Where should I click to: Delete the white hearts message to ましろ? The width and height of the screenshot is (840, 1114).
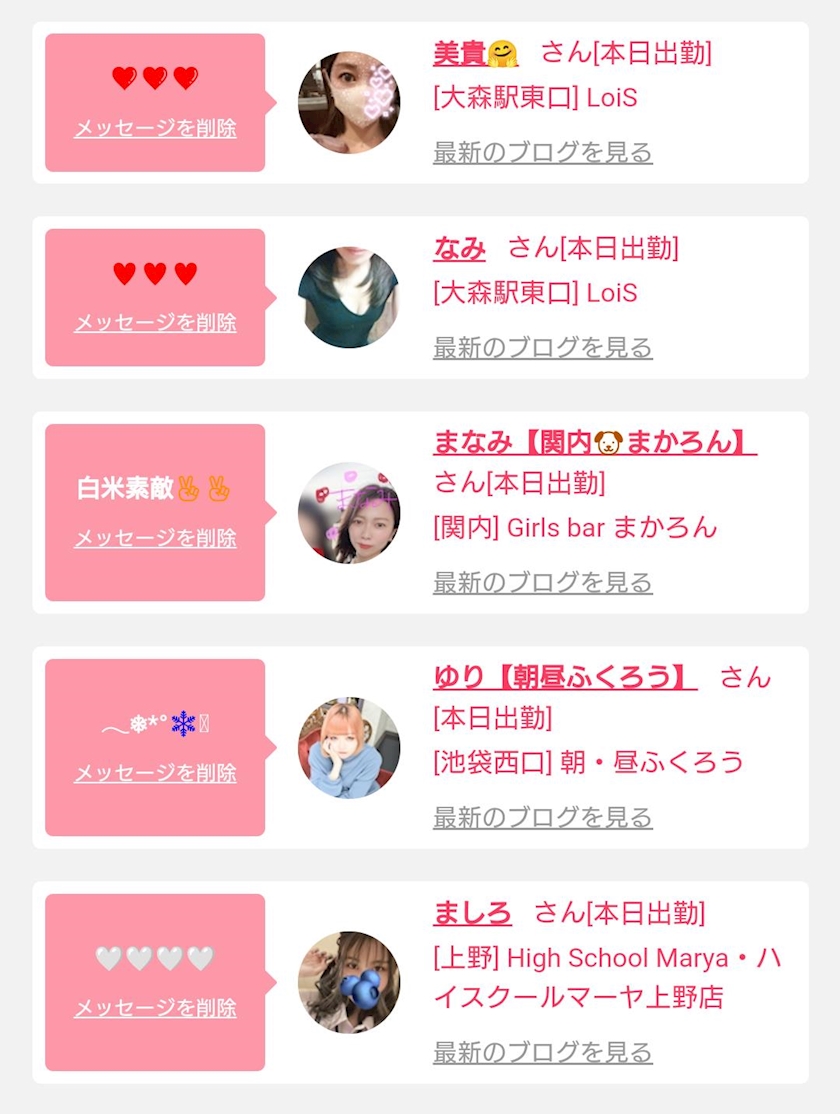(x=155, y=1007)
